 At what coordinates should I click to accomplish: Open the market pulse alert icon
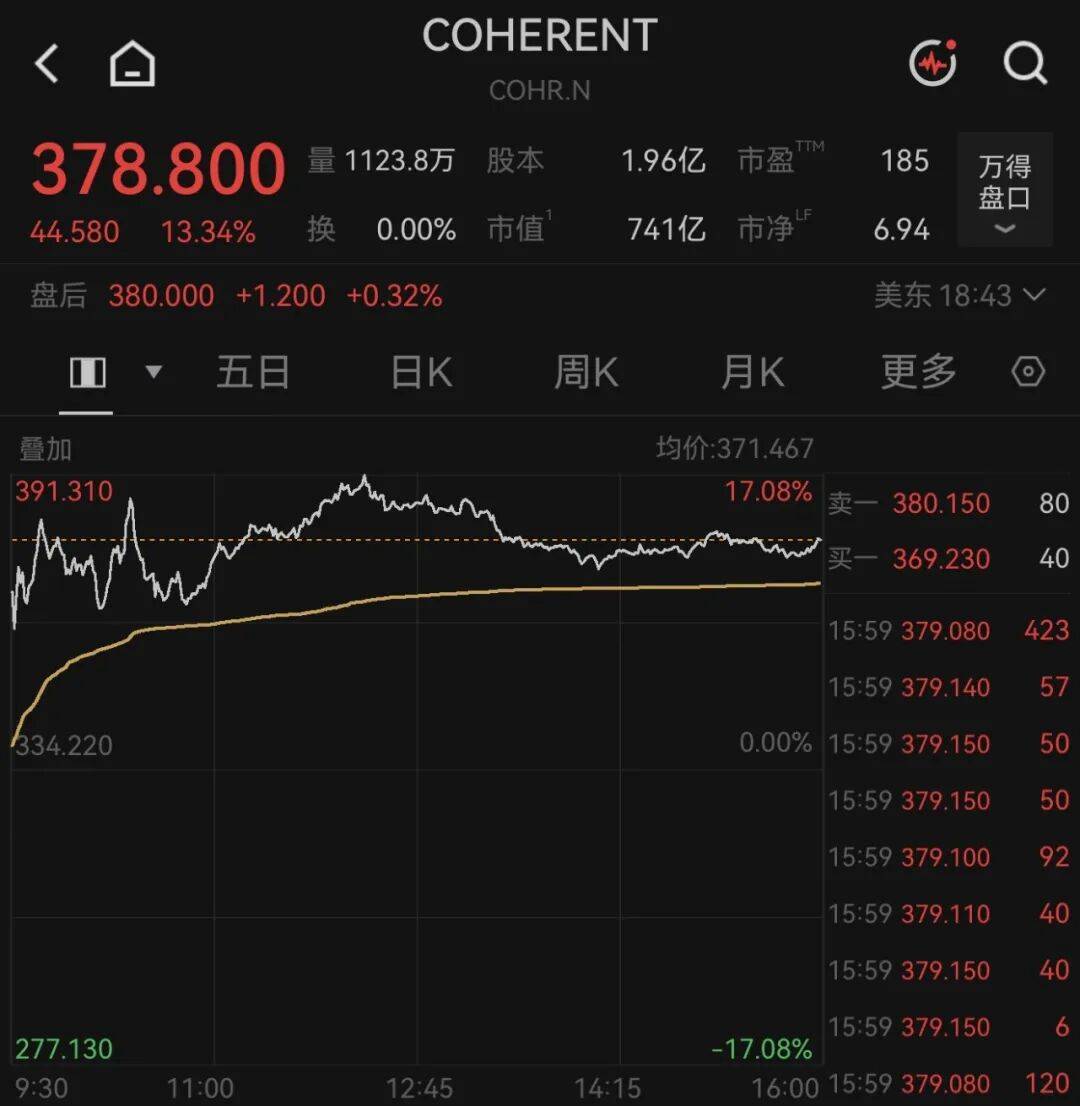[933, 63]
